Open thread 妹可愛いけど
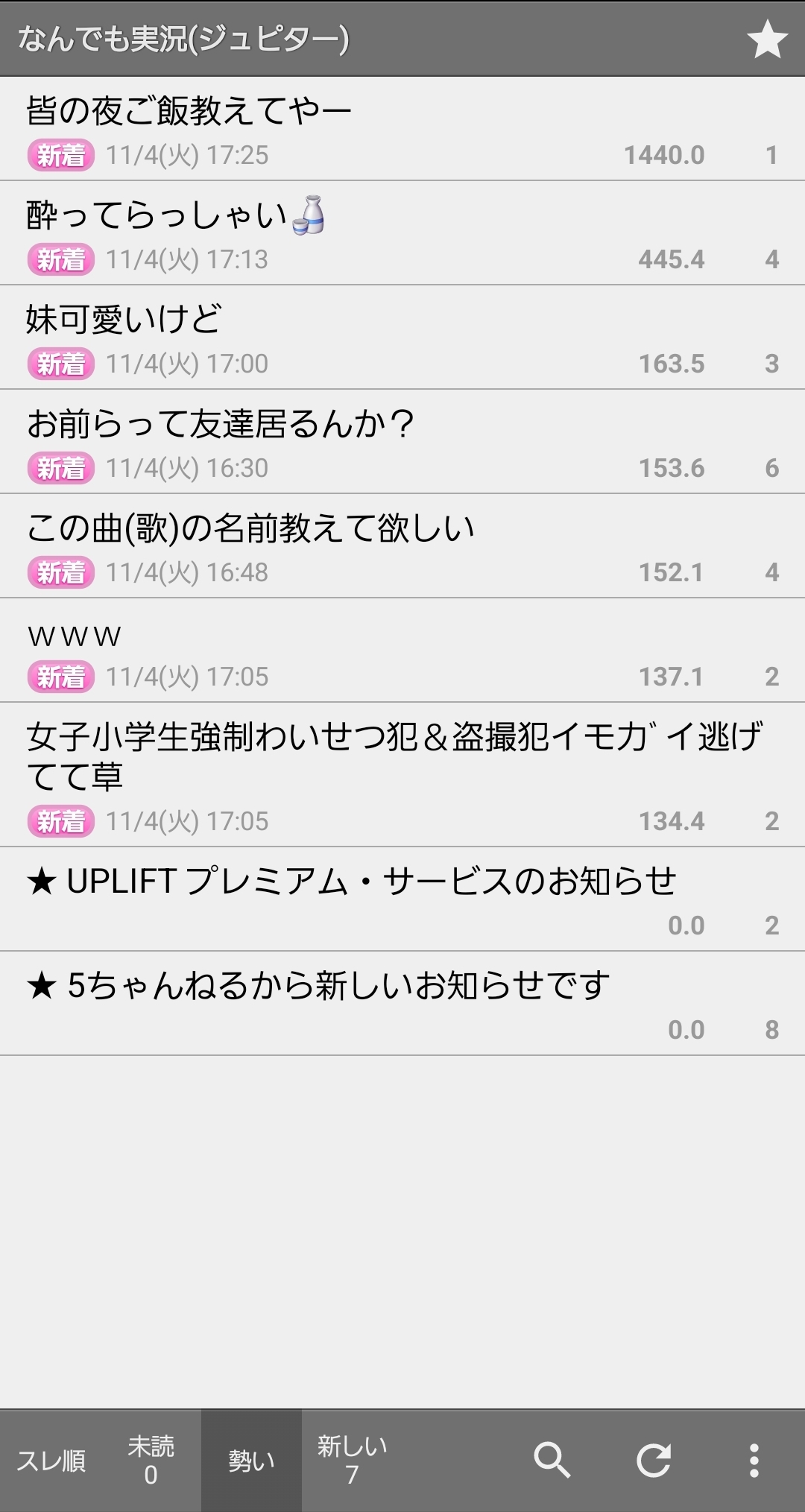The height and width of the screenshot is (1512, 805). click(x=402, y=337)
